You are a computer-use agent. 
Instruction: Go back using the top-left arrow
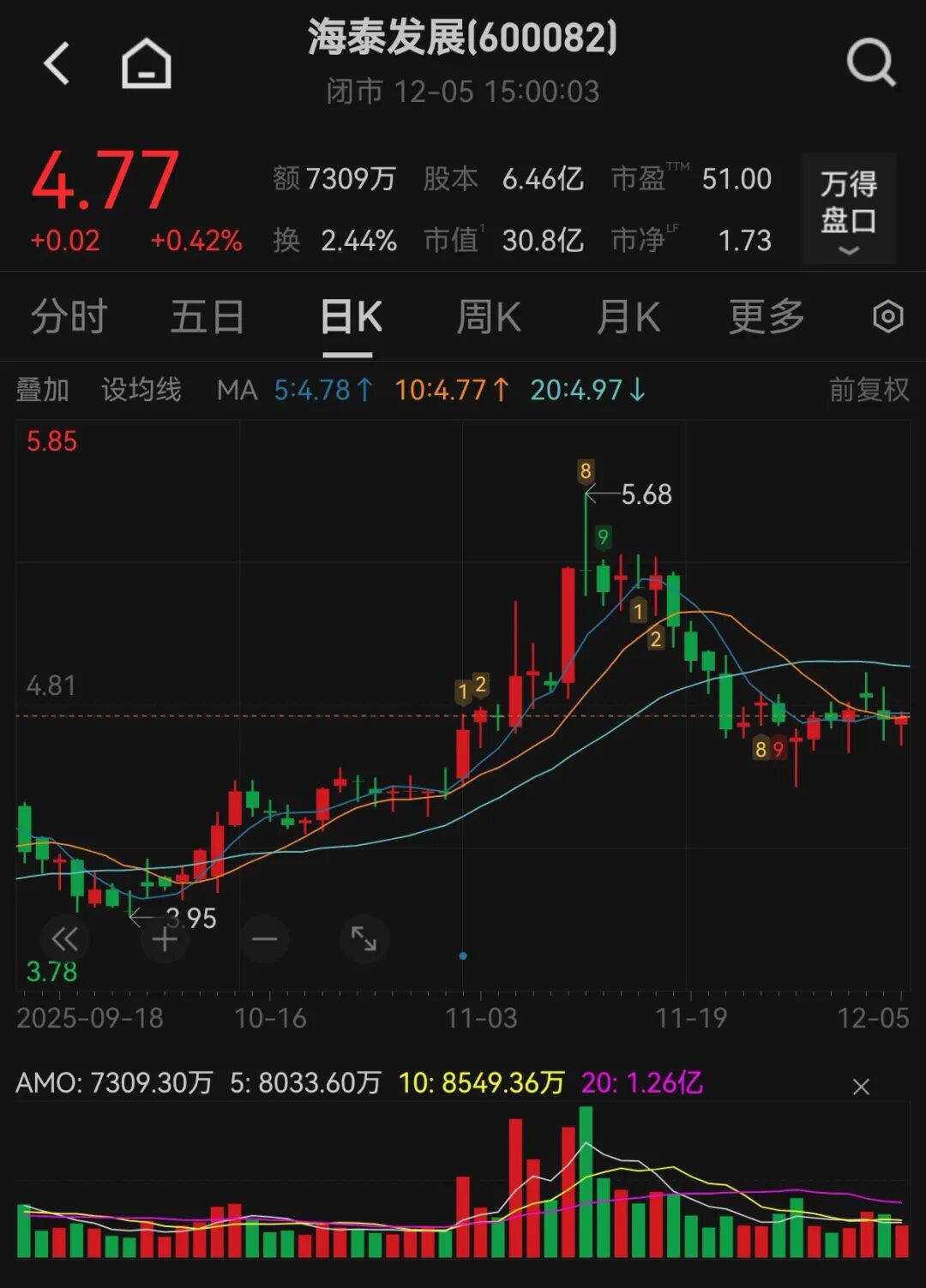coord(57,63)
